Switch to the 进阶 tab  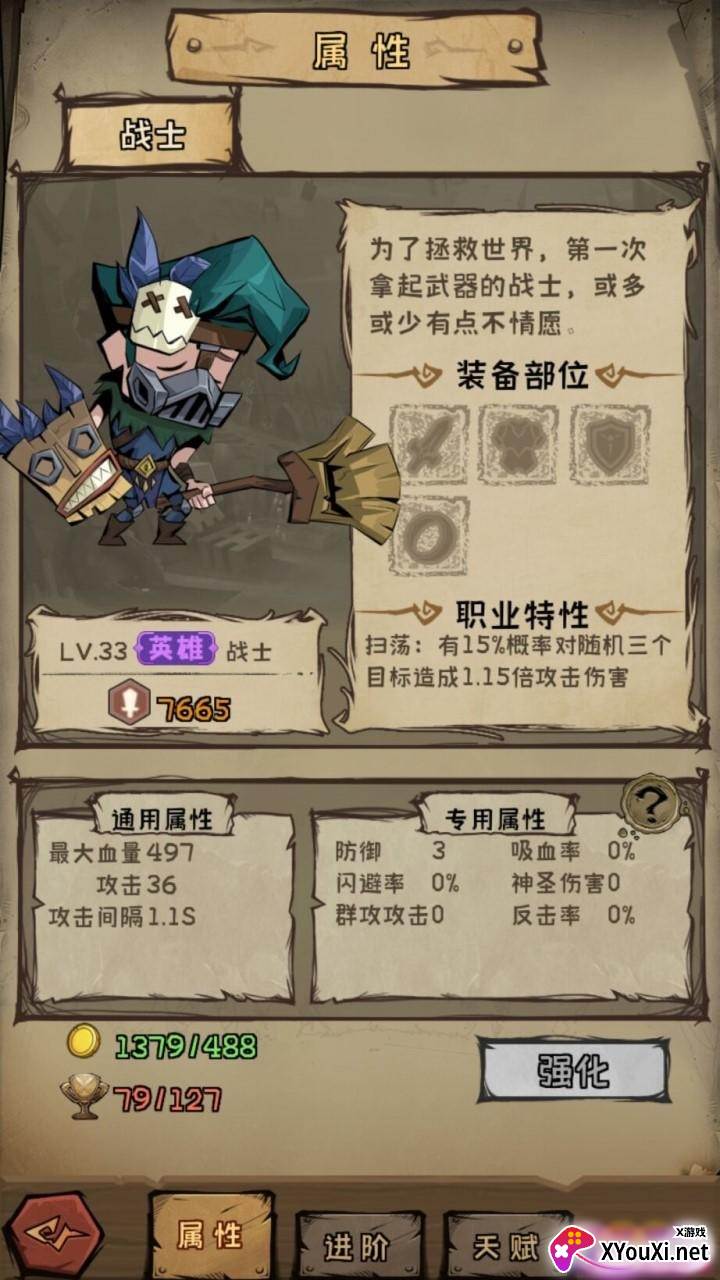(359, 1245)
